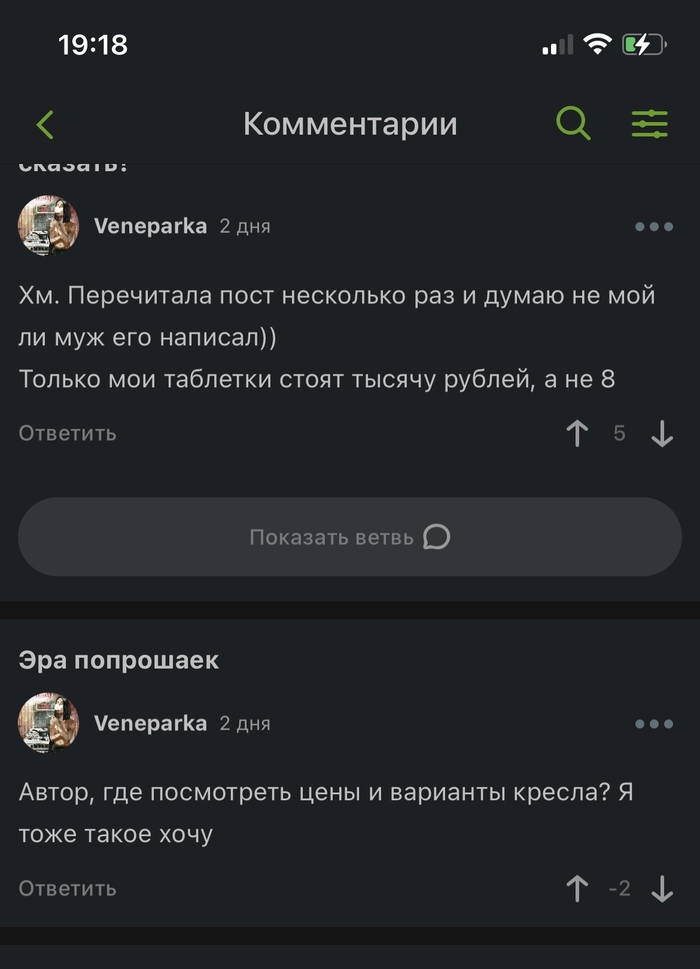The height and width of the screenshot is (969, 700).
Task: Downvote the comment about the chair
Action: click(662, 888)
